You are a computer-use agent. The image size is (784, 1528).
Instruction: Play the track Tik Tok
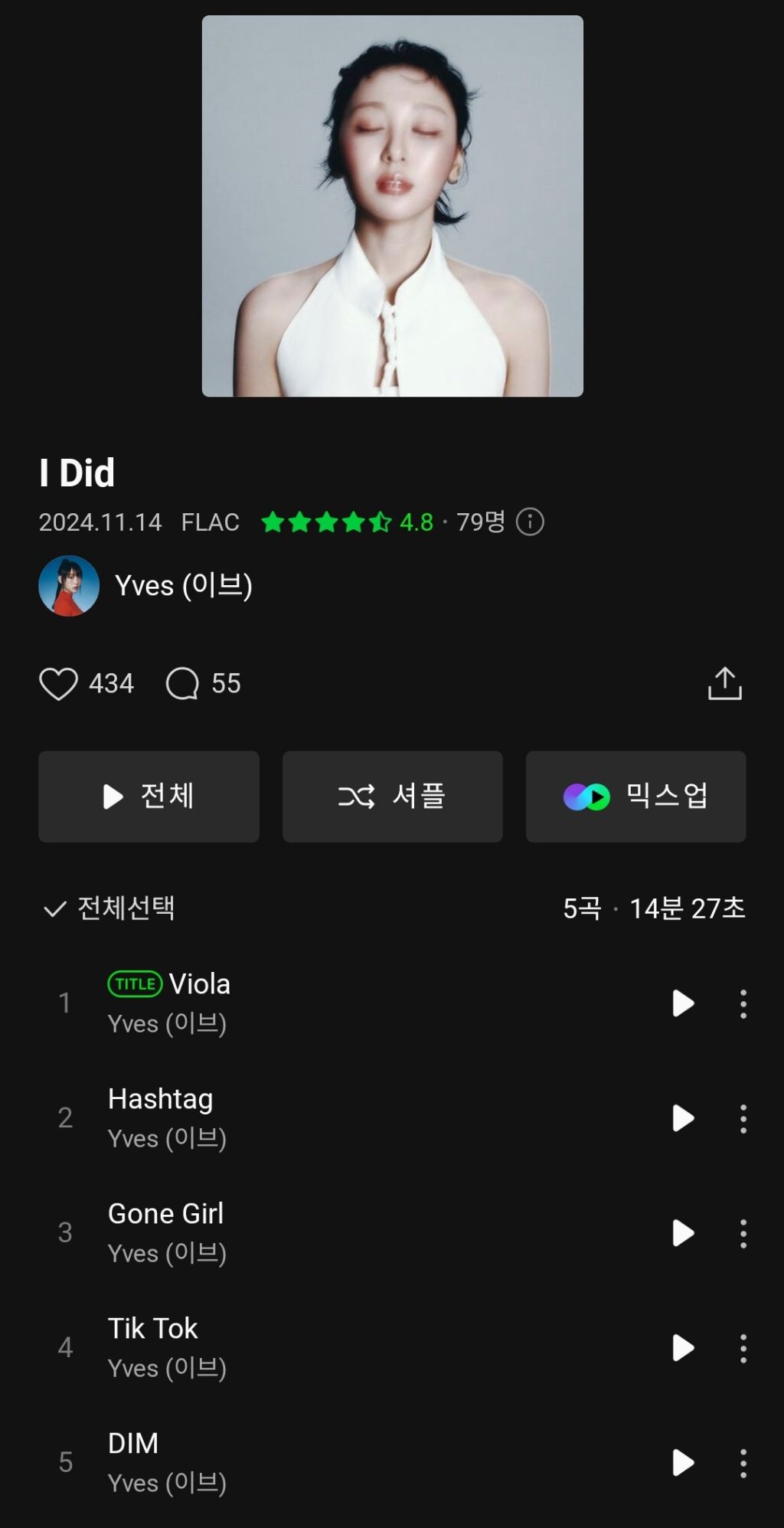coord(683,1348)
